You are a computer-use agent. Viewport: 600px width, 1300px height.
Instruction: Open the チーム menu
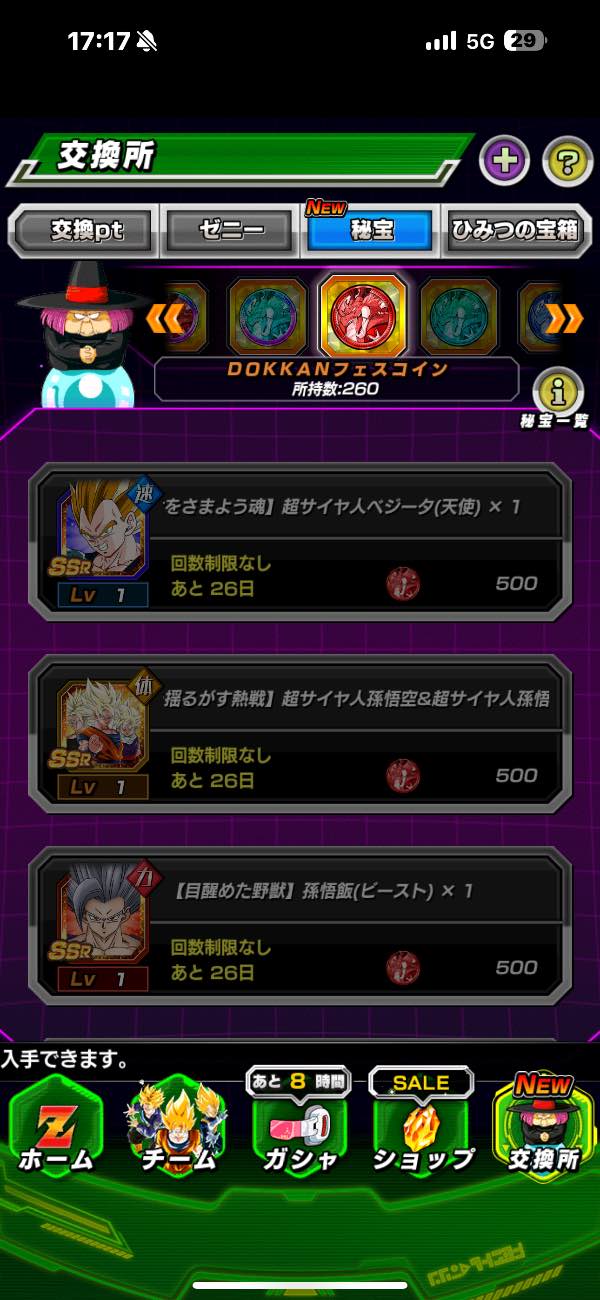[178, 1130]
